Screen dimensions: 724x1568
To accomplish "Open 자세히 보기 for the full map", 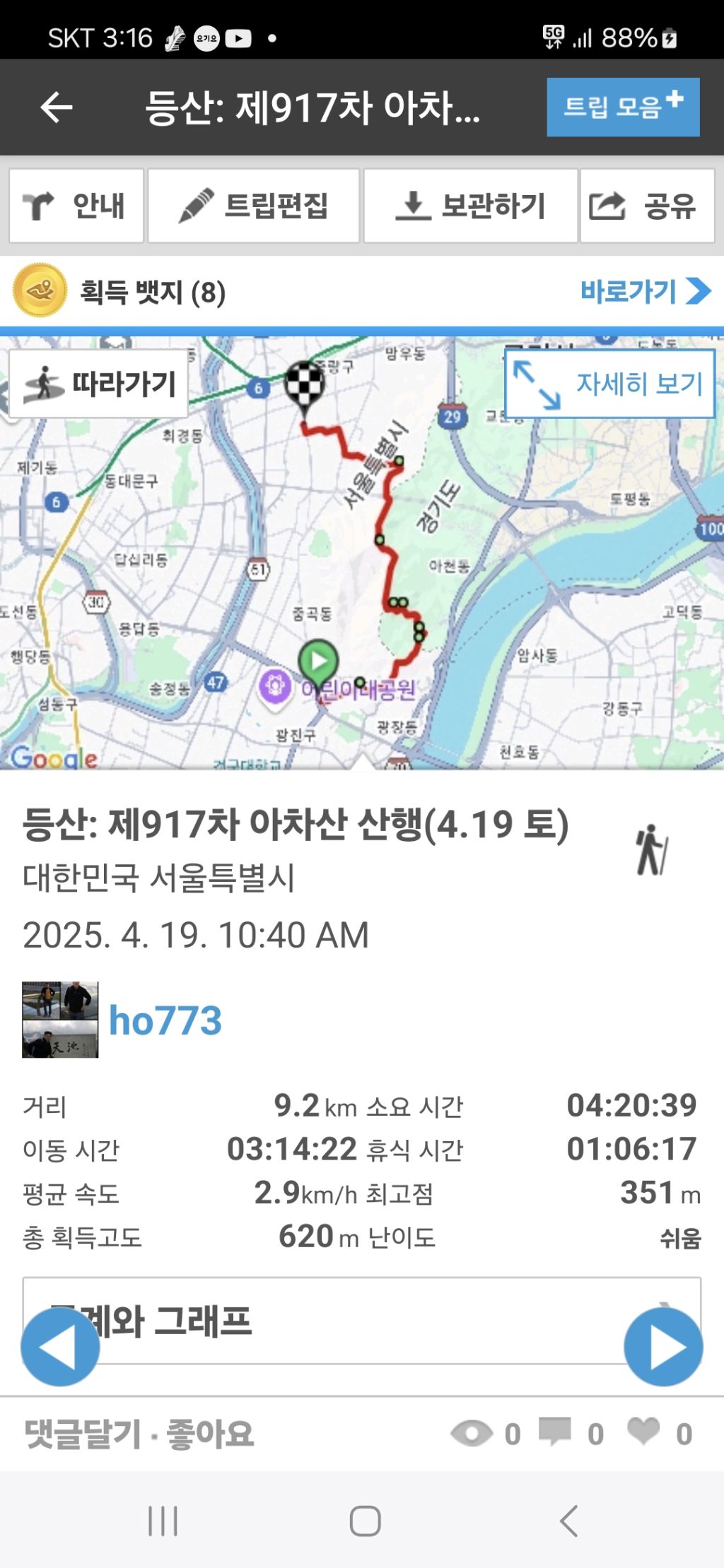I will [x=609, y=384].
